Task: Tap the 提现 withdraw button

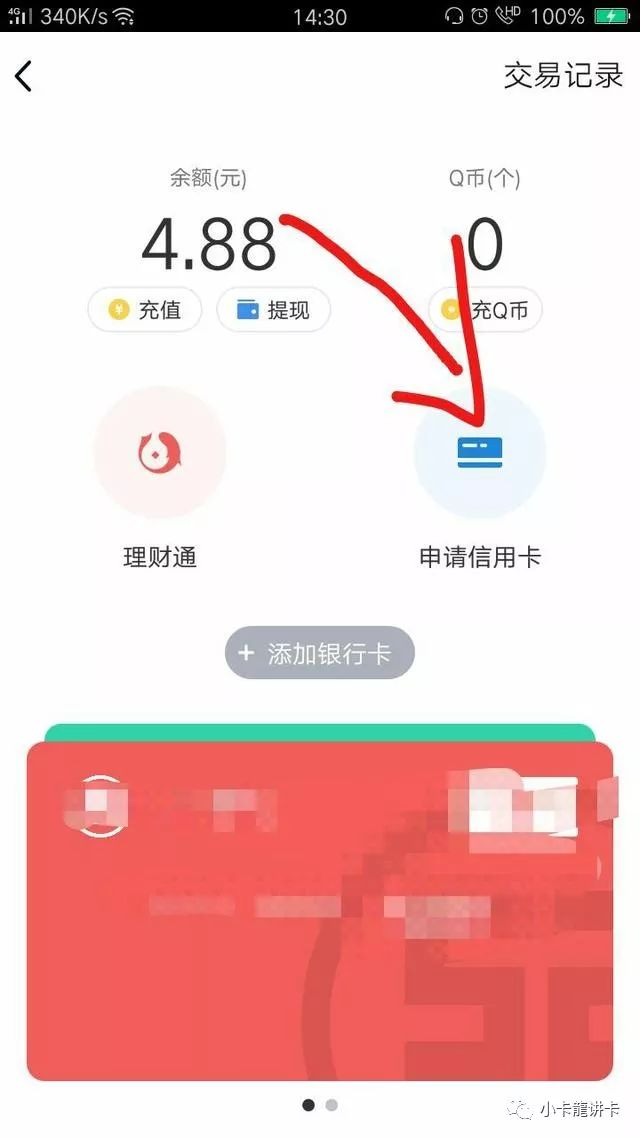Action: click(273, 310)
